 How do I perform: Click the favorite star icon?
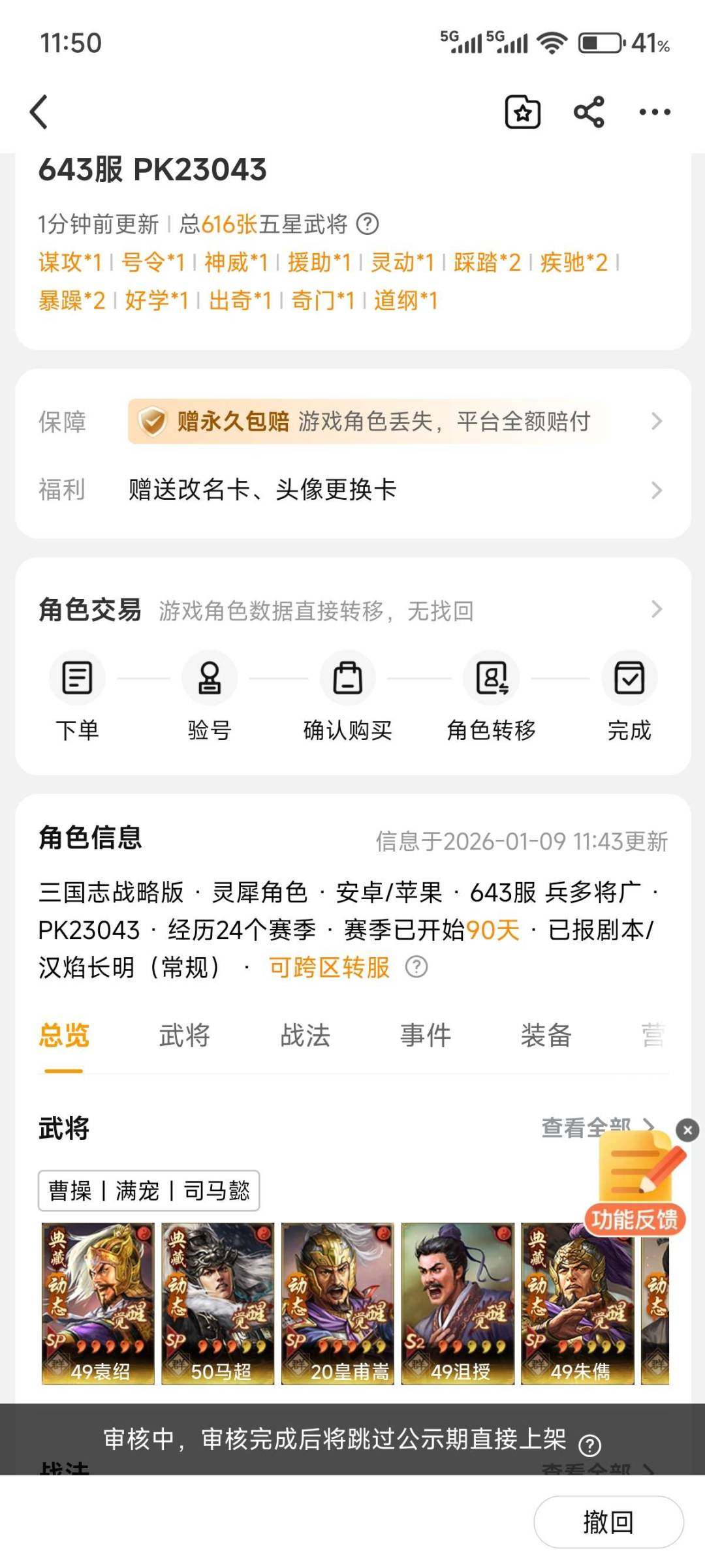point(522,112)
